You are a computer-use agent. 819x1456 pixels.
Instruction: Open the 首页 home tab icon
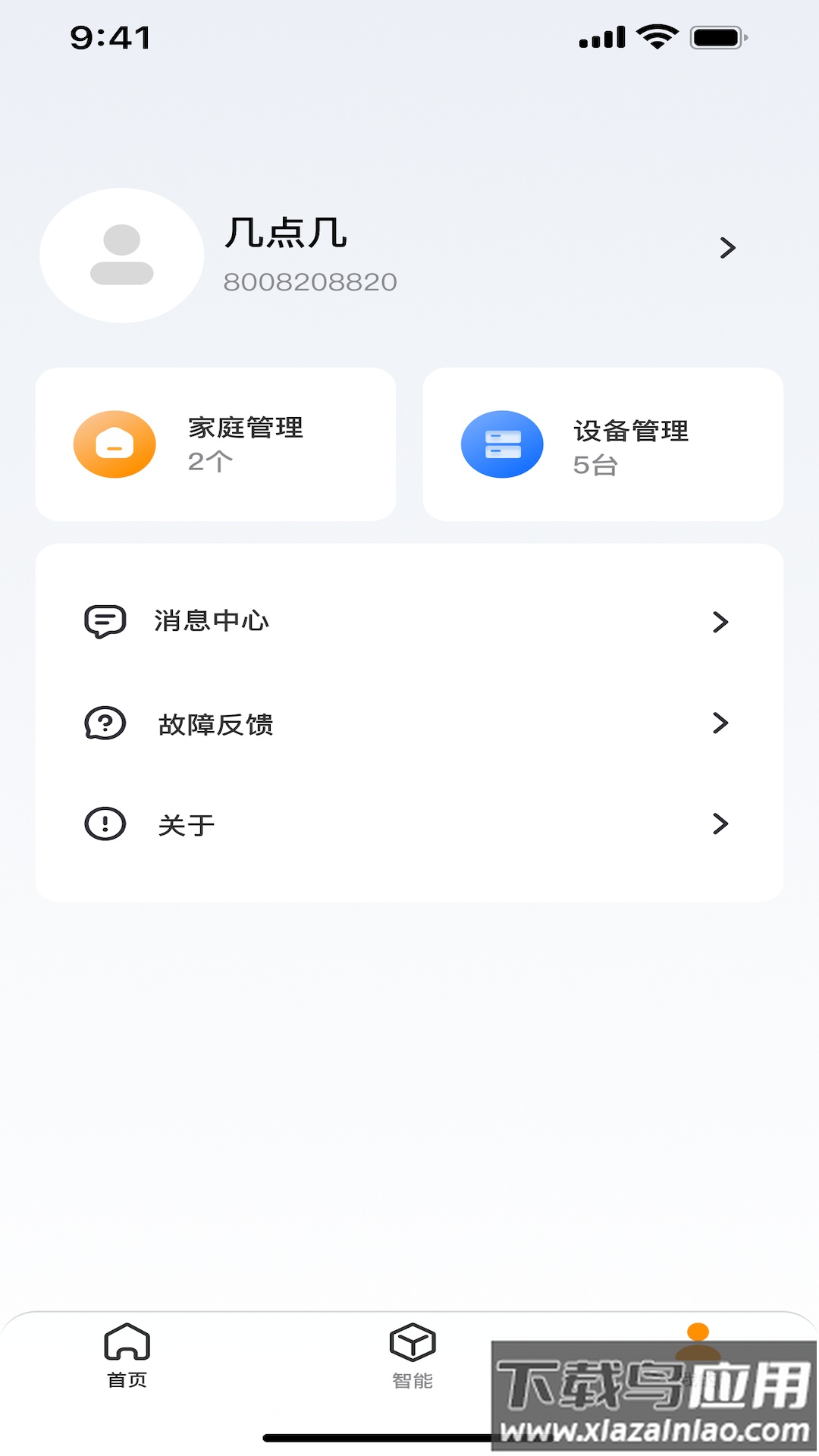[x=126, y=1343]
